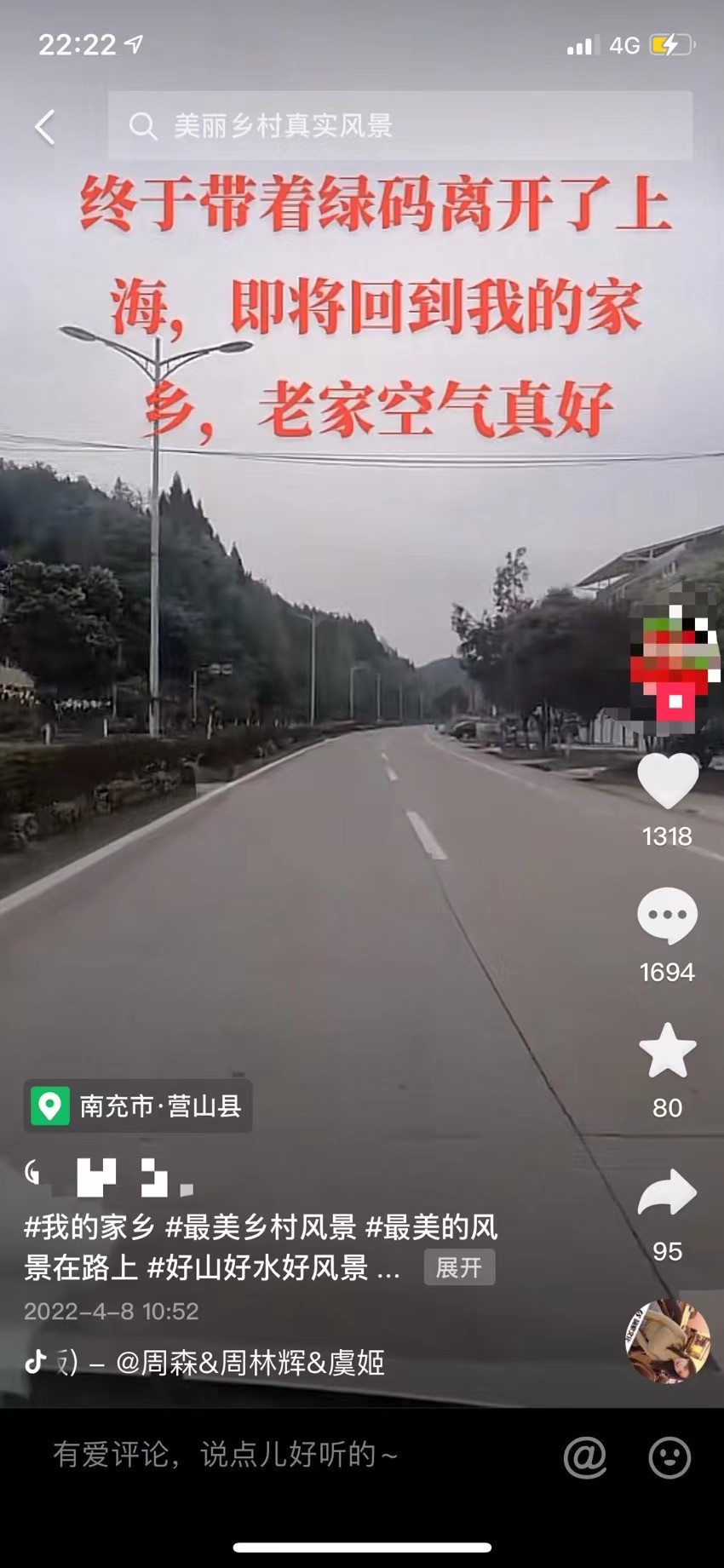
Task: Tap the spinning music disc
Action: point(668,1341)
